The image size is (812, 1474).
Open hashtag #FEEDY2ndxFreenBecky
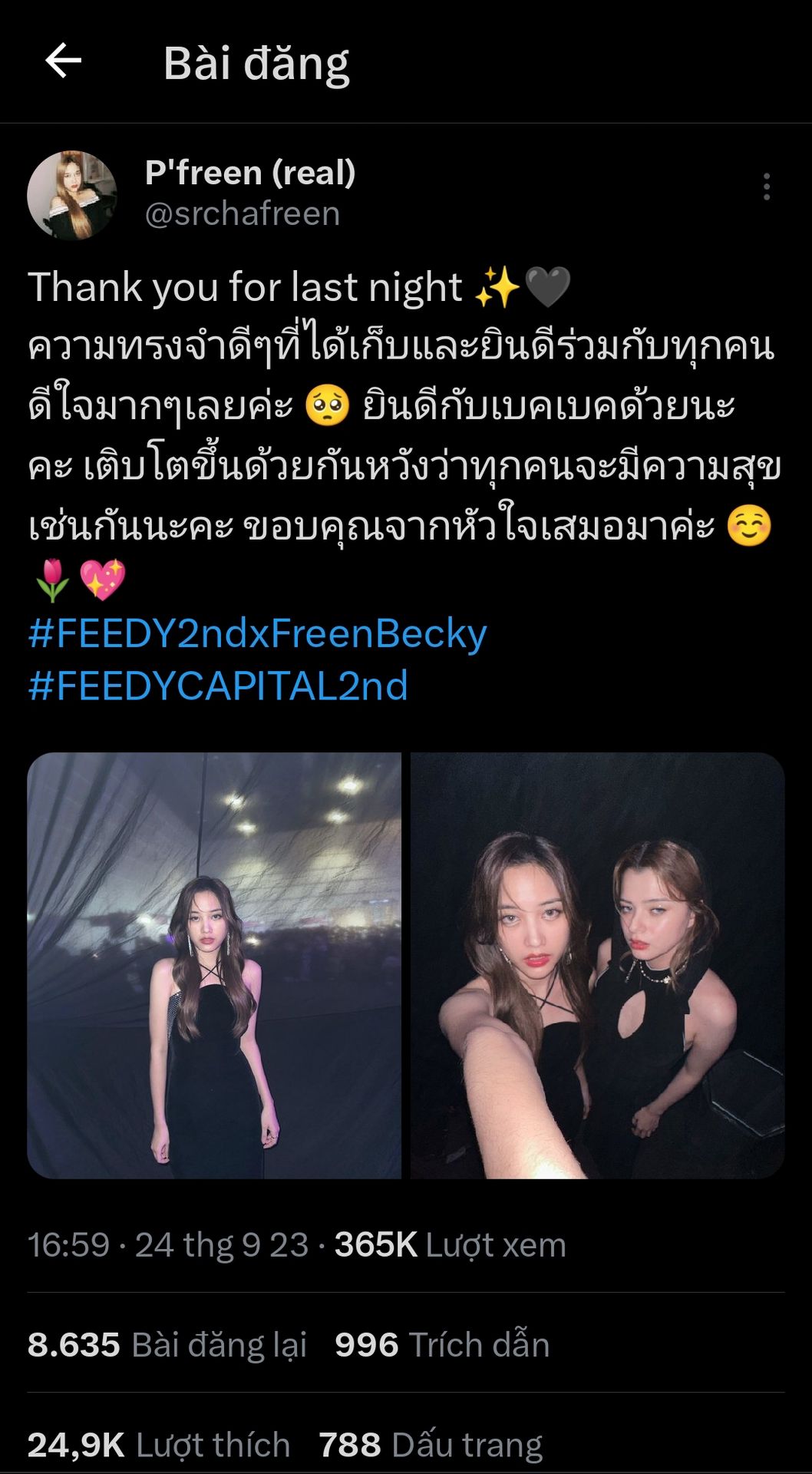coord(257,634)
